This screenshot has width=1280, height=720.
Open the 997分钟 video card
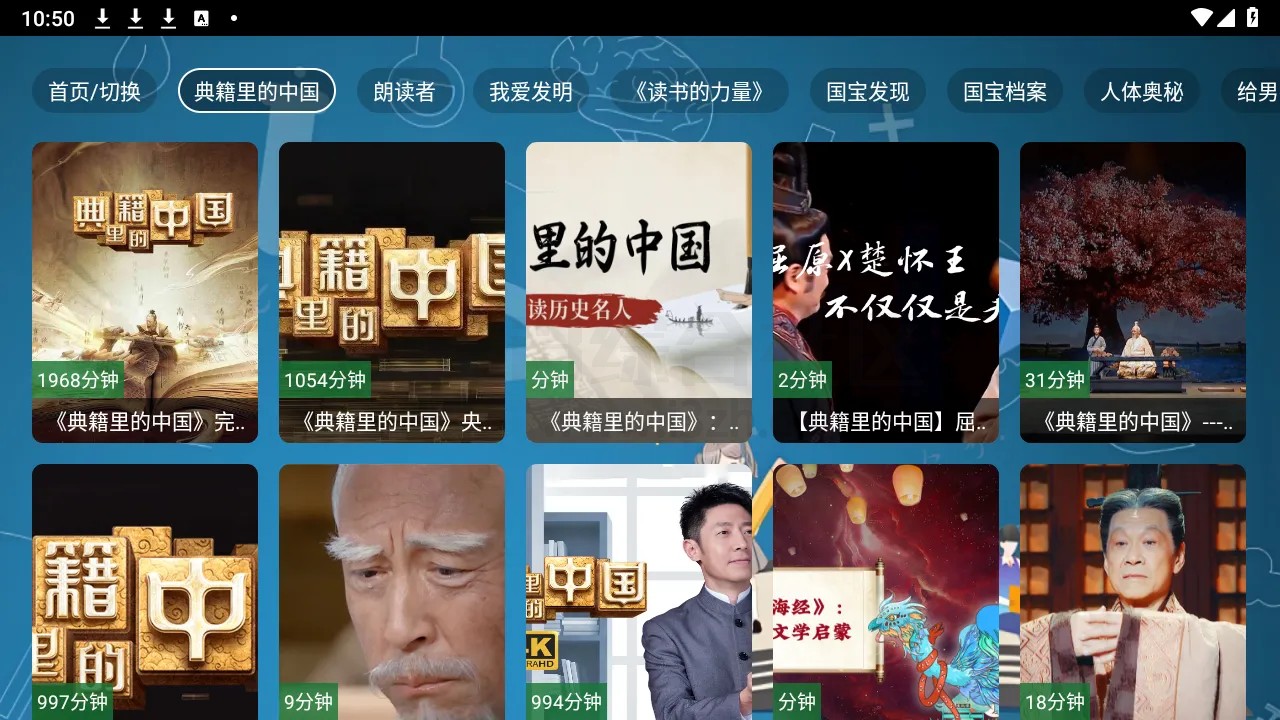[x=145, y=590]
